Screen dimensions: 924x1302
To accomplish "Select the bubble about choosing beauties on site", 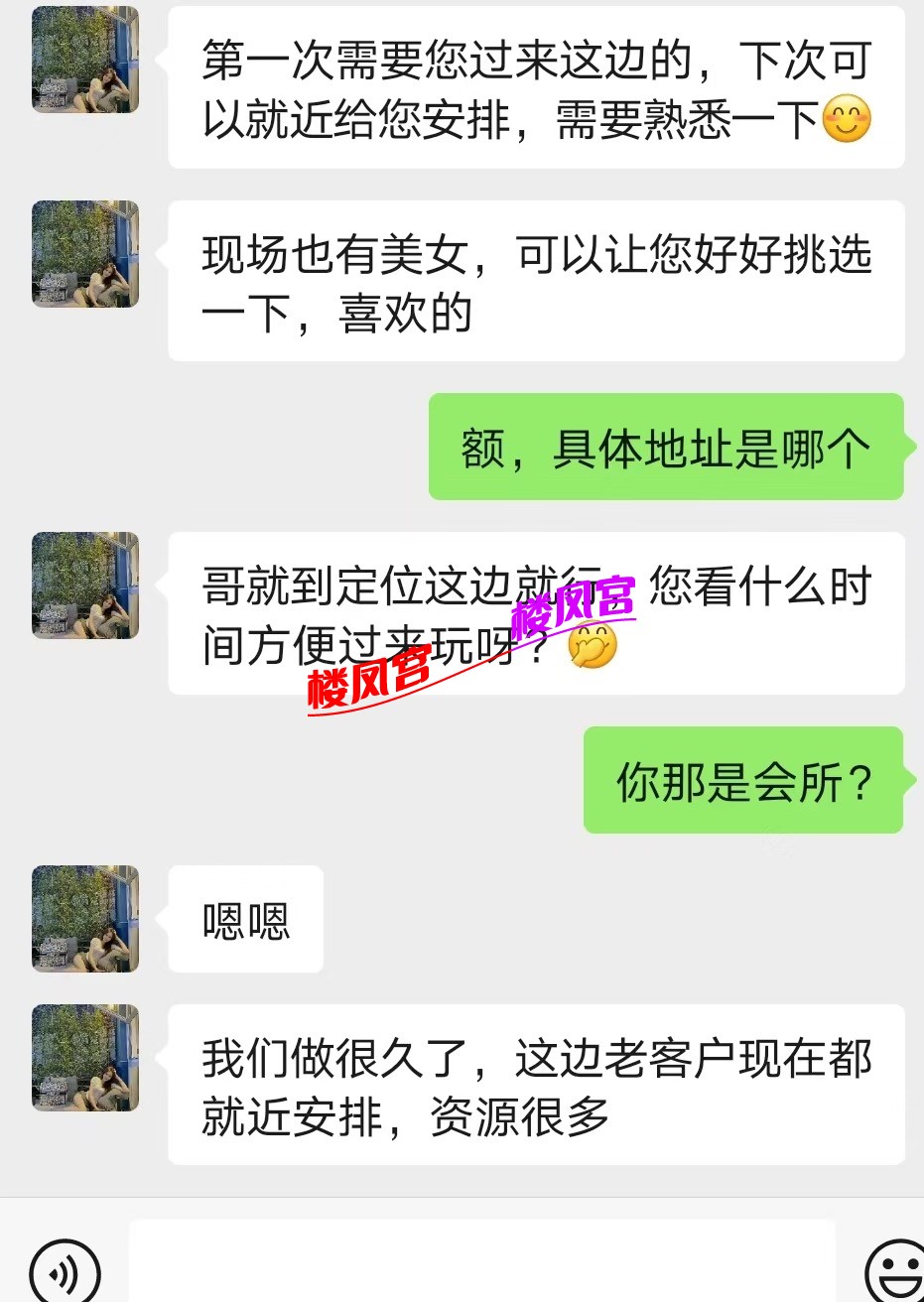I will [x=536, y=280].
